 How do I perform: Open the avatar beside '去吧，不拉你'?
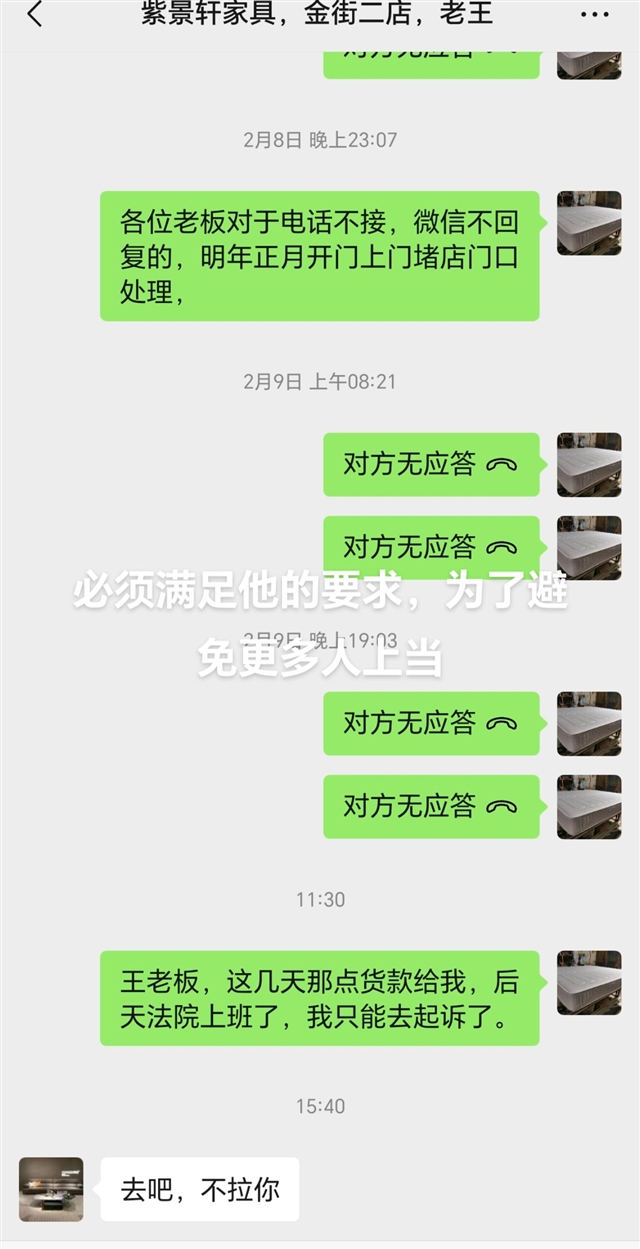point(51,1189)
